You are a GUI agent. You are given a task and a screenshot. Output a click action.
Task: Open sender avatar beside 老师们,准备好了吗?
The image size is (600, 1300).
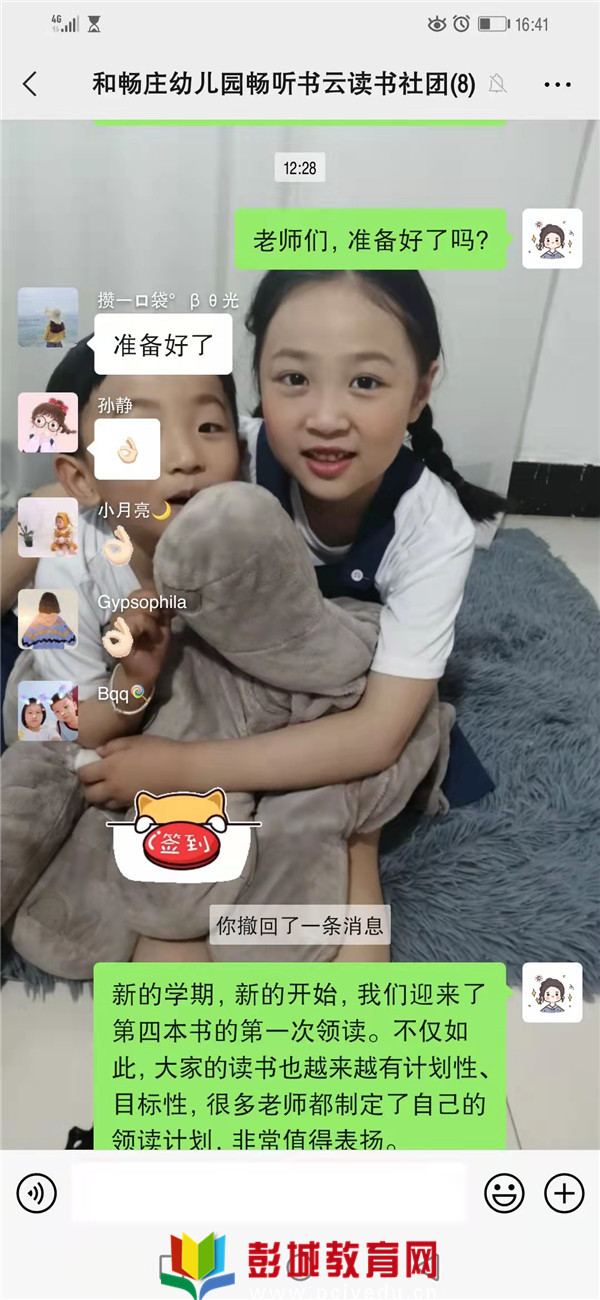(552, 239)
